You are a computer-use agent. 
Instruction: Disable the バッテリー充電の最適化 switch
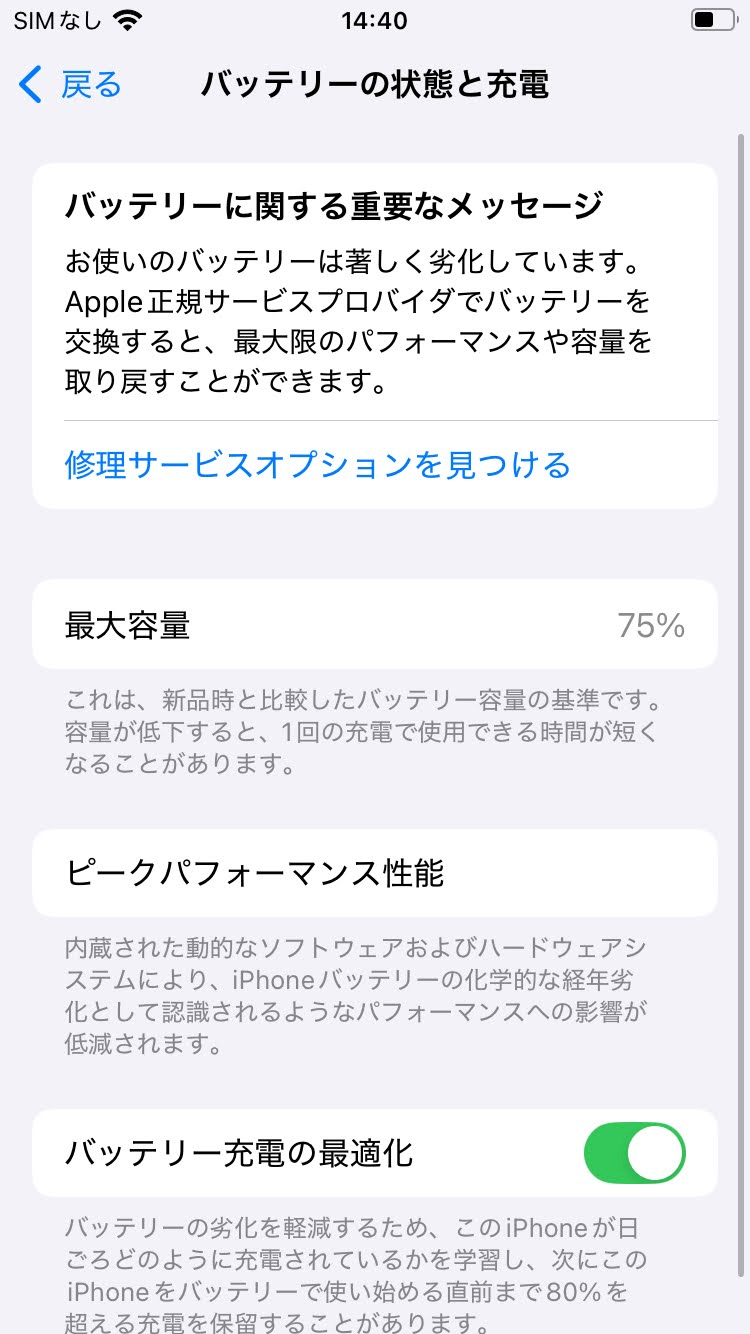pyautogui.click(x=634, y=1153)
